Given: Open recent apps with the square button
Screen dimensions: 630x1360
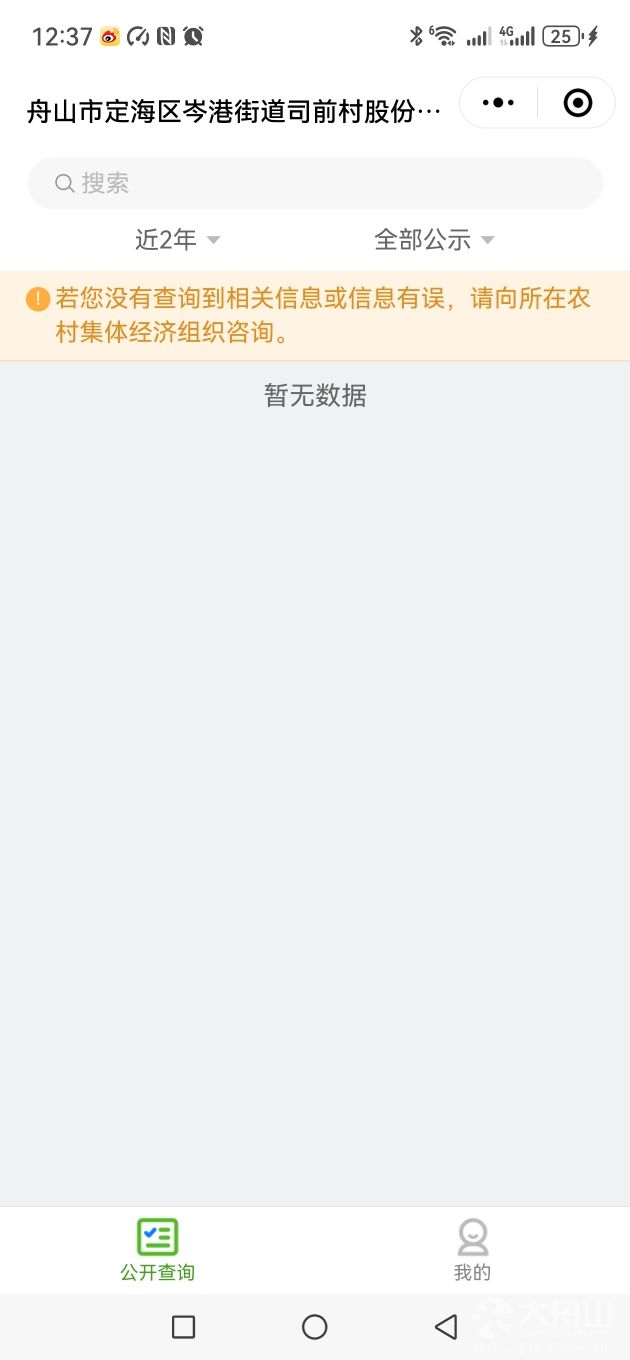Looking at the screenshot, I should coord(183,1327).
